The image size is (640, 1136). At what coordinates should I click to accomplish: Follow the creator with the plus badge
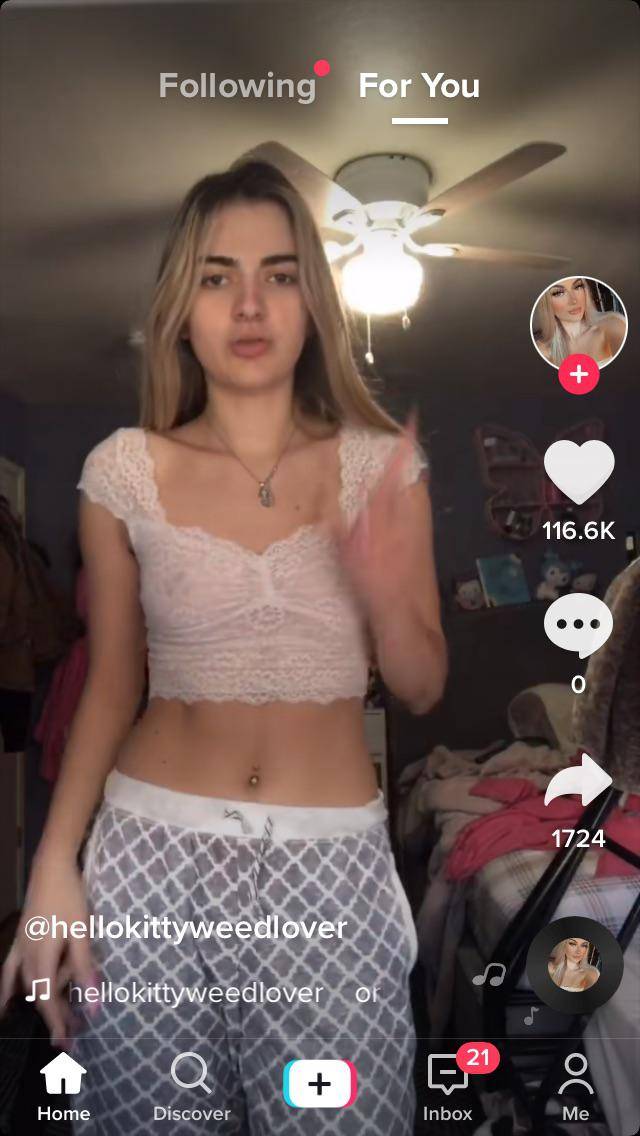click(578, 376)
